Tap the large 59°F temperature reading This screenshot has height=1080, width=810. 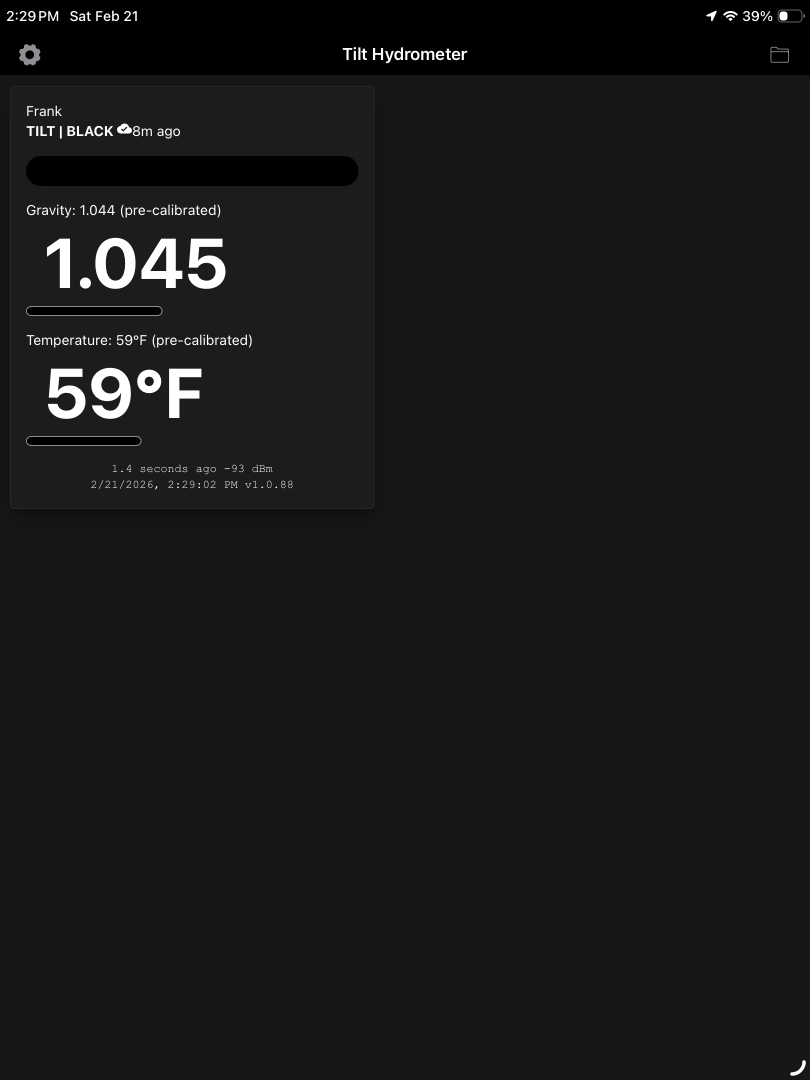(x=123, y=393)
